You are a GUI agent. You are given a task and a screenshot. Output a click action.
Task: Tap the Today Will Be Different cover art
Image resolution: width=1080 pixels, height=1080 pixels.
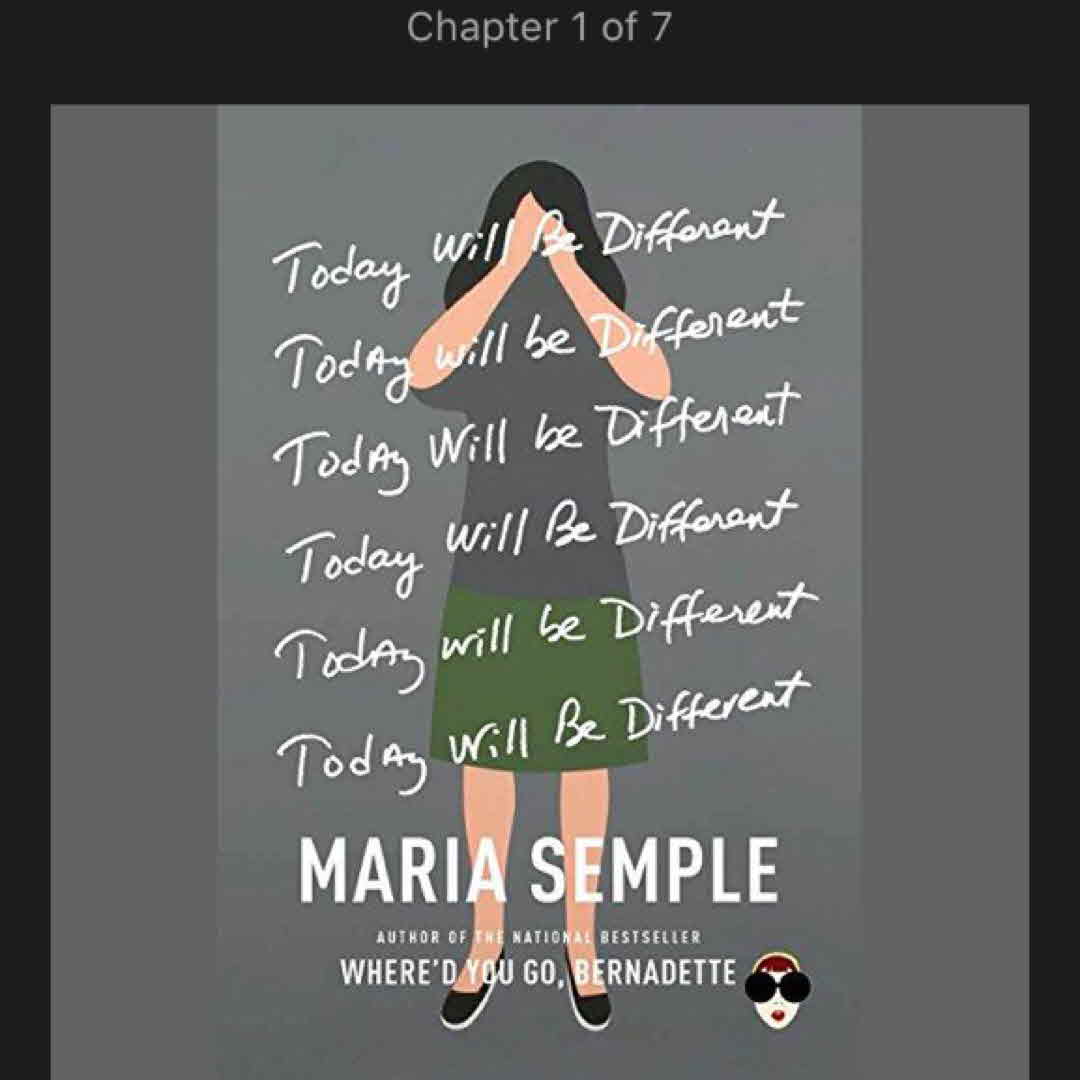tap(540, 590)
